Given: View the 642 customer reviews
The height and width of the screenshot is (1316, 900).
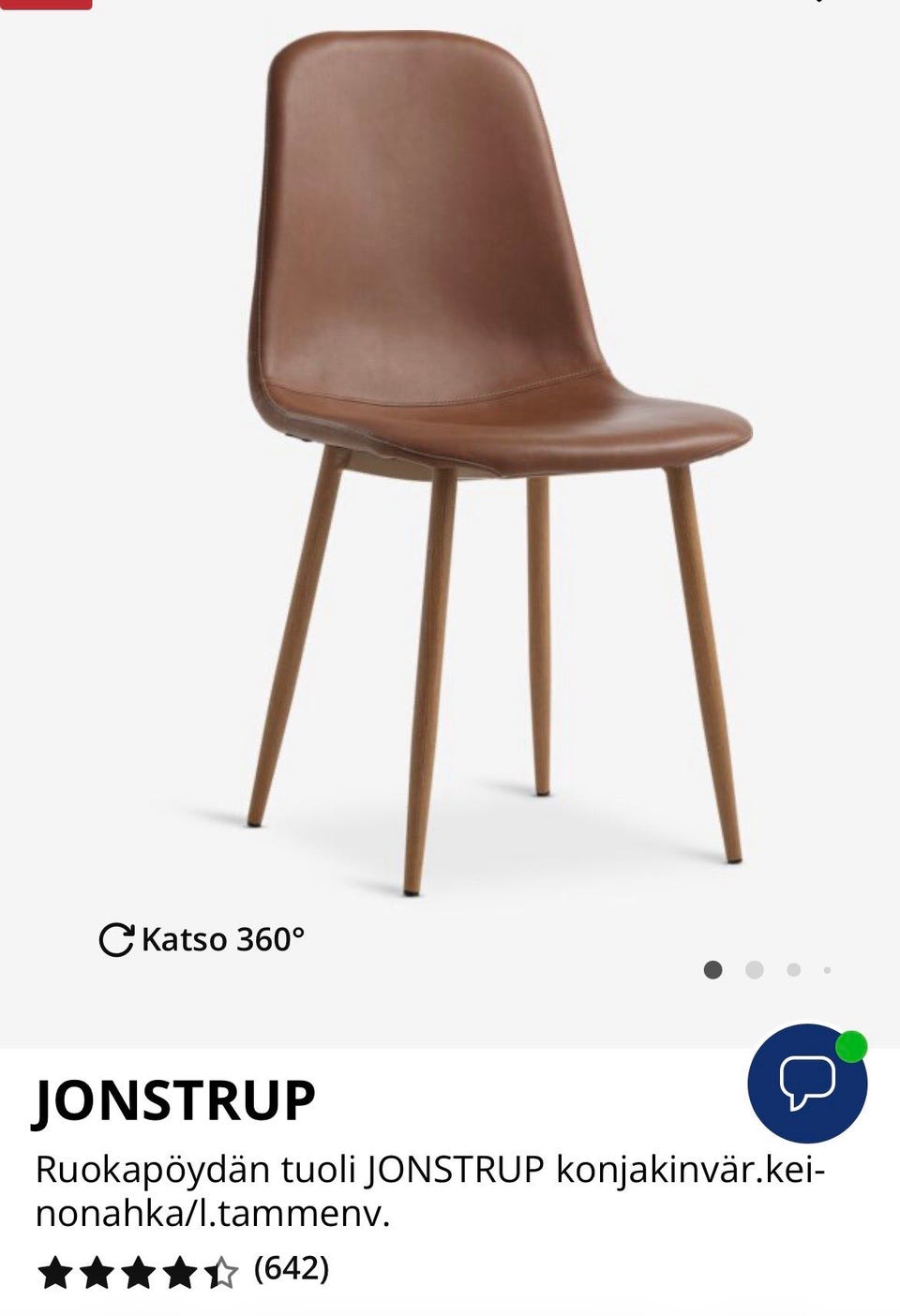Looking at the screenshot, I should [292, 1269].
